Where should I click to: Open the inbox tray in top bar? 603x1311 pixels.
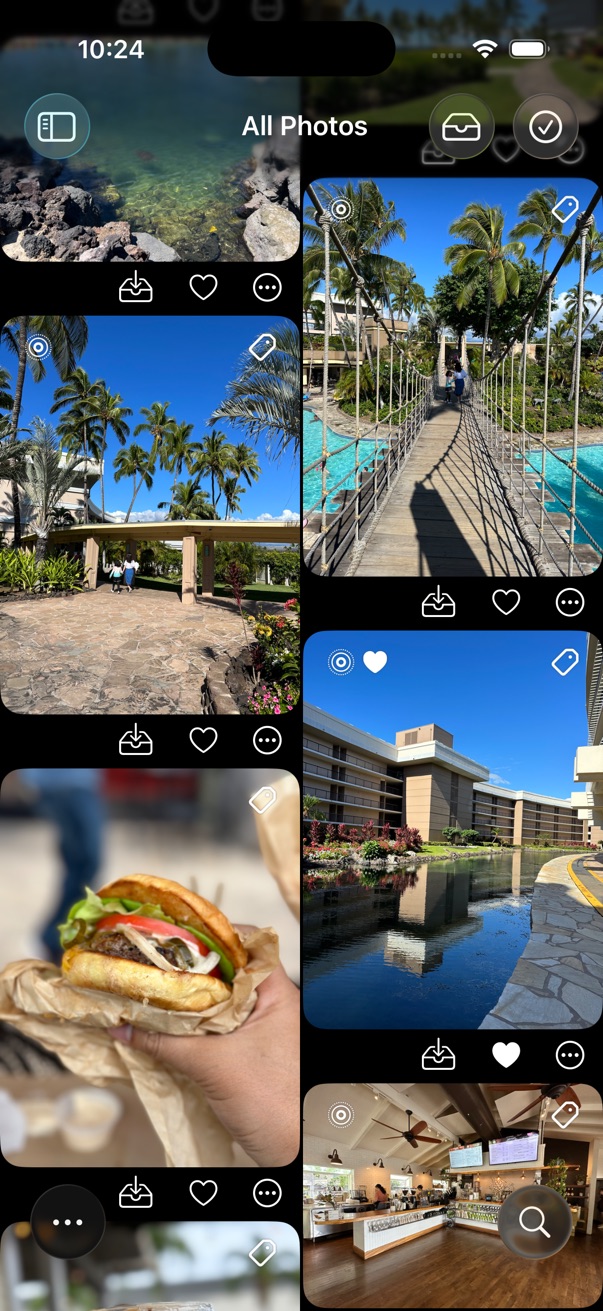tap(461, 127)
